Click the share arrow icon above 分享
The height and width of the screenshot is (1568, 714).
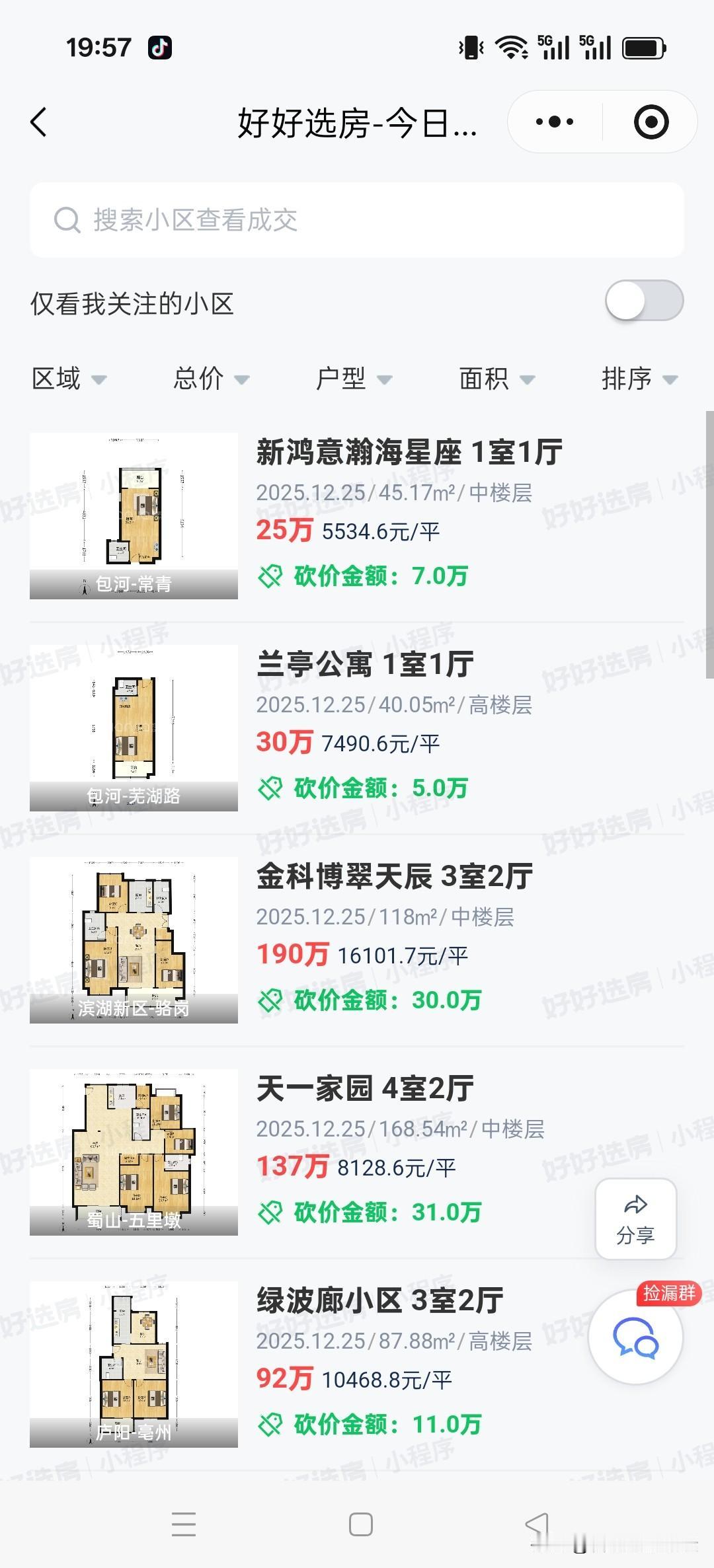635,1204
